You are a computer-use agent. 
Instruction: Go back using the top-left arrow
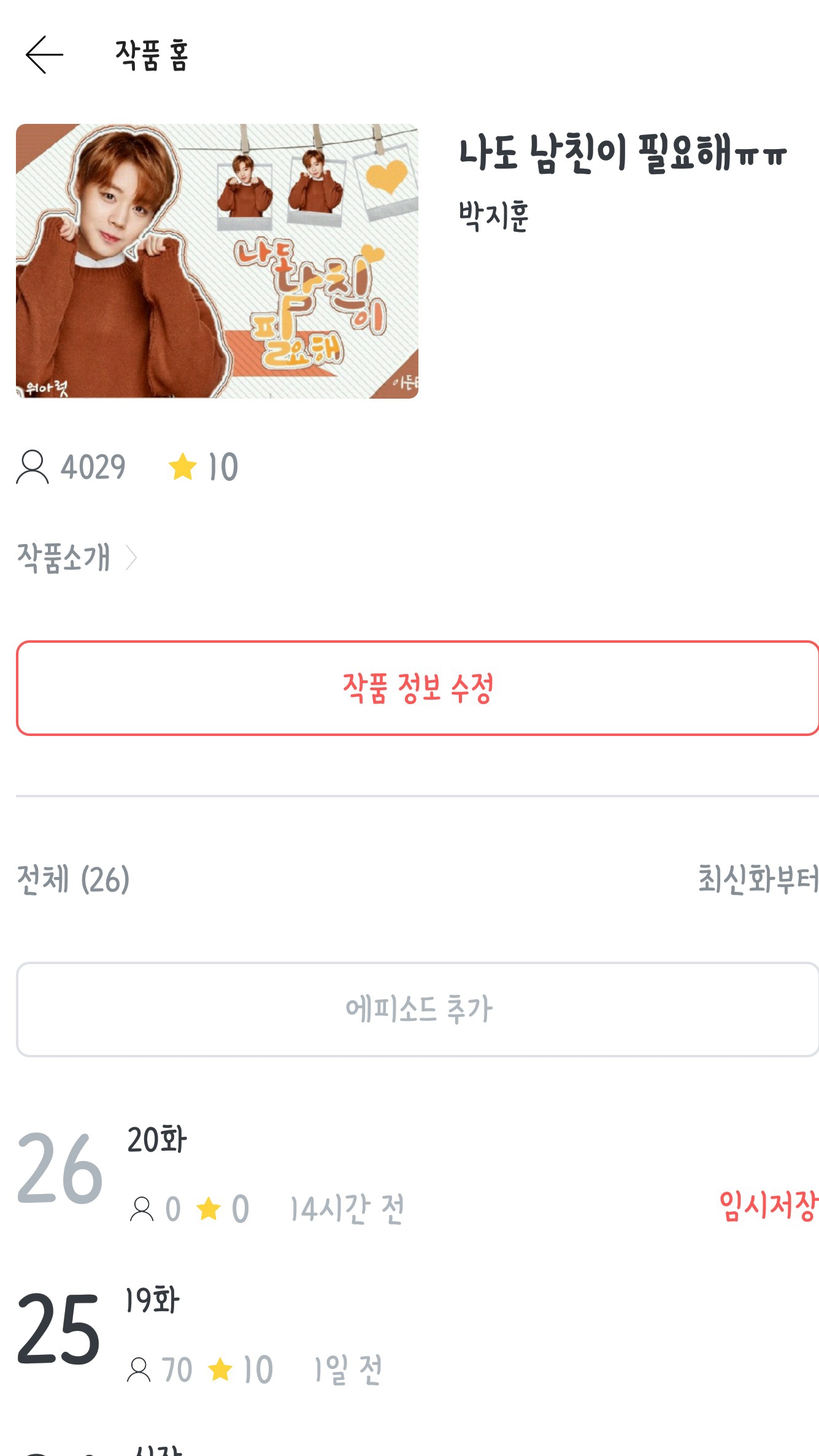coord(44,55)
